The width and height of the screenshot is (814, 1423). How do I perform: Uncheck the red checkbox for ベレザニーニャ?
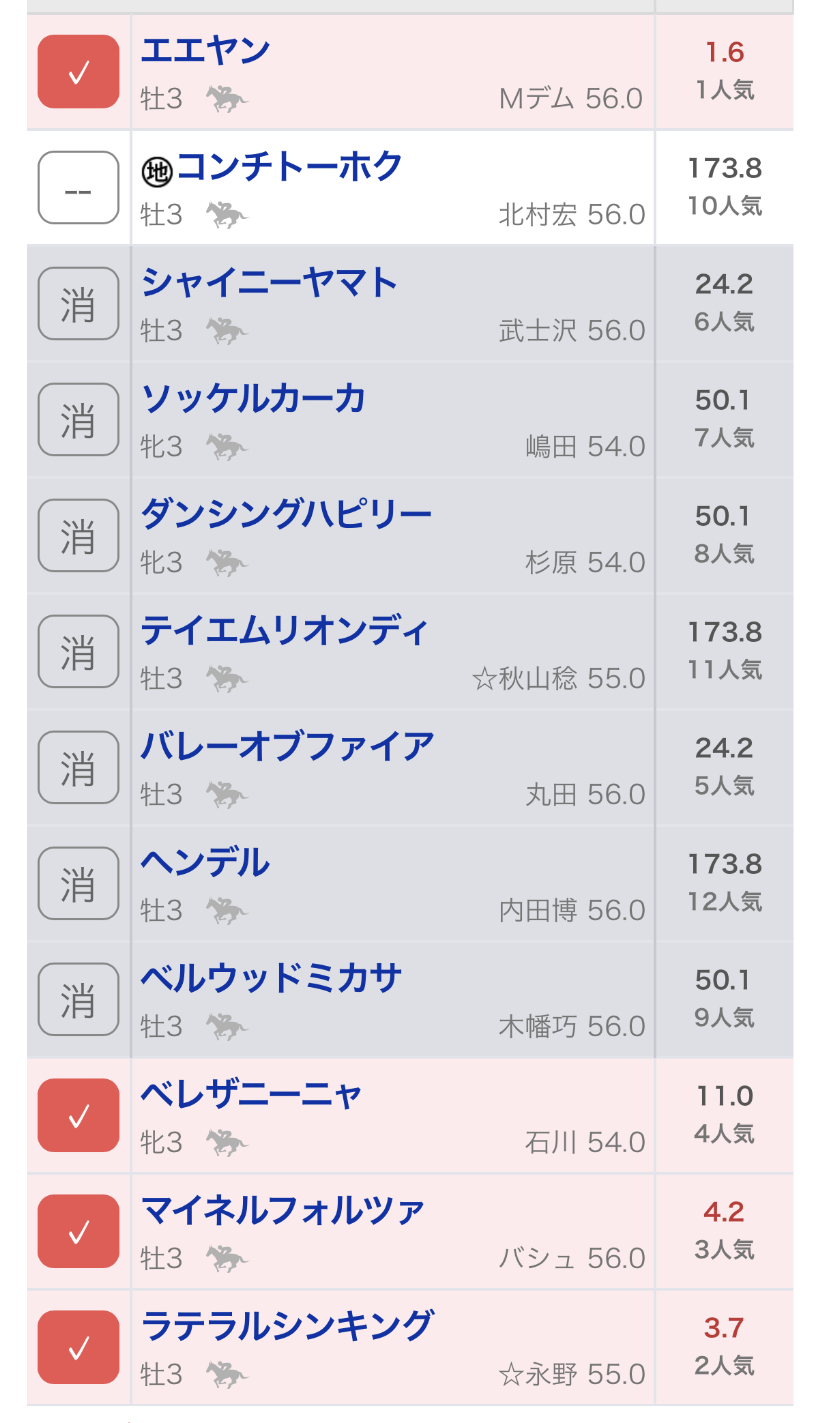(x=78, y=1115)
